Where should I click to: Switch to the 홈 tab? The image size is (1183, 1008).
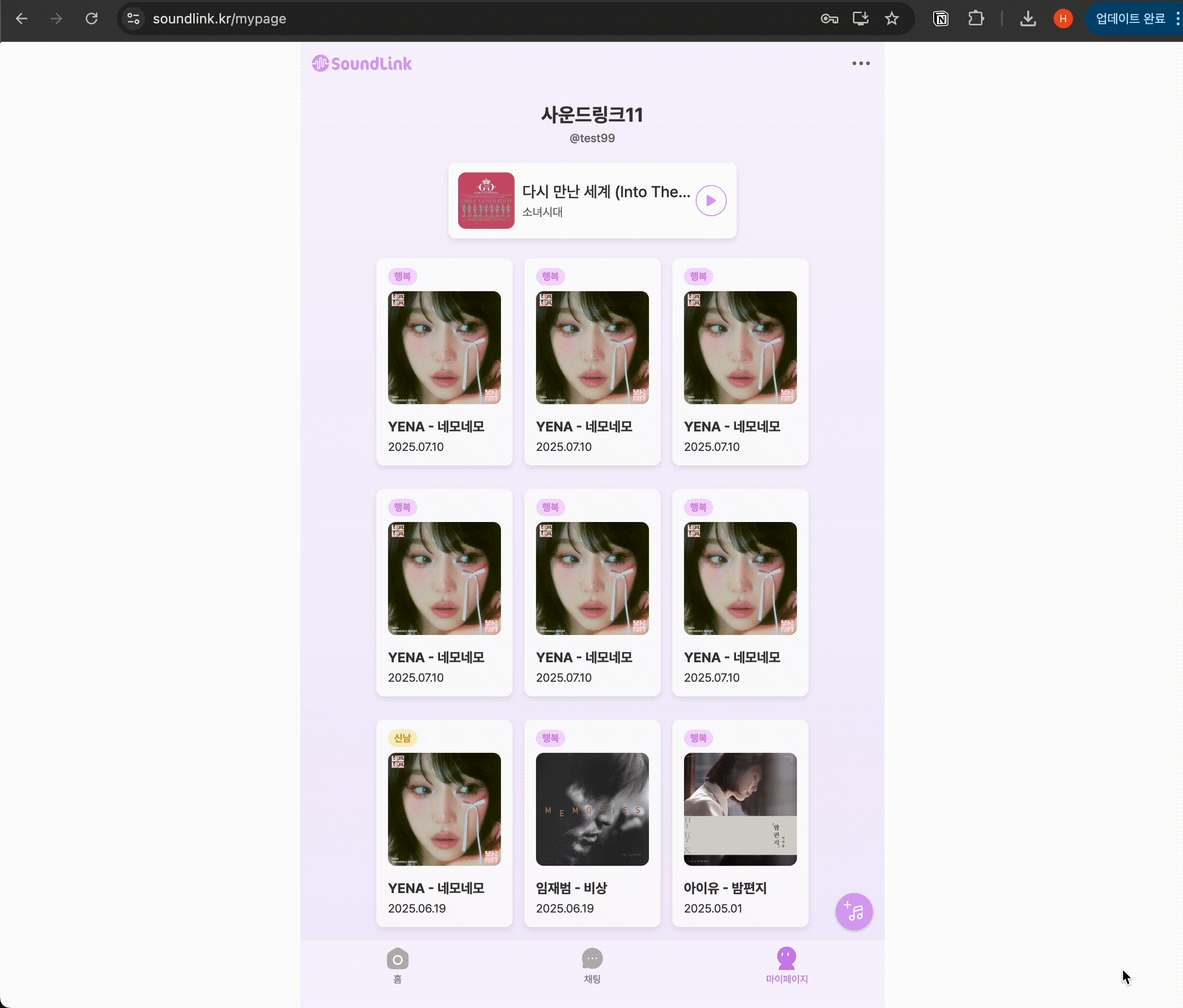tap(397, 966)
